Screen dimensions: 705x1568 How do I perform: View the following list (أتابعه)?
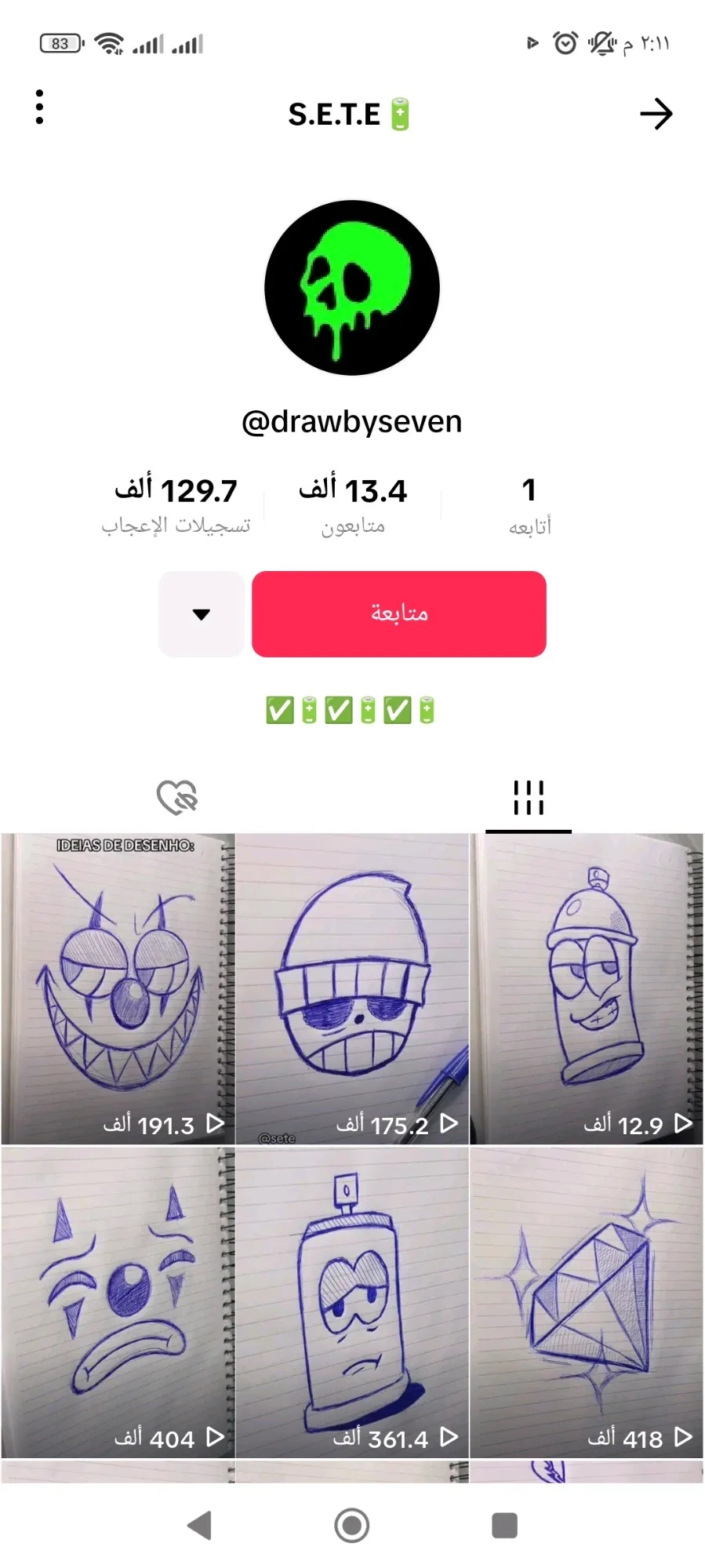[529, 504]
